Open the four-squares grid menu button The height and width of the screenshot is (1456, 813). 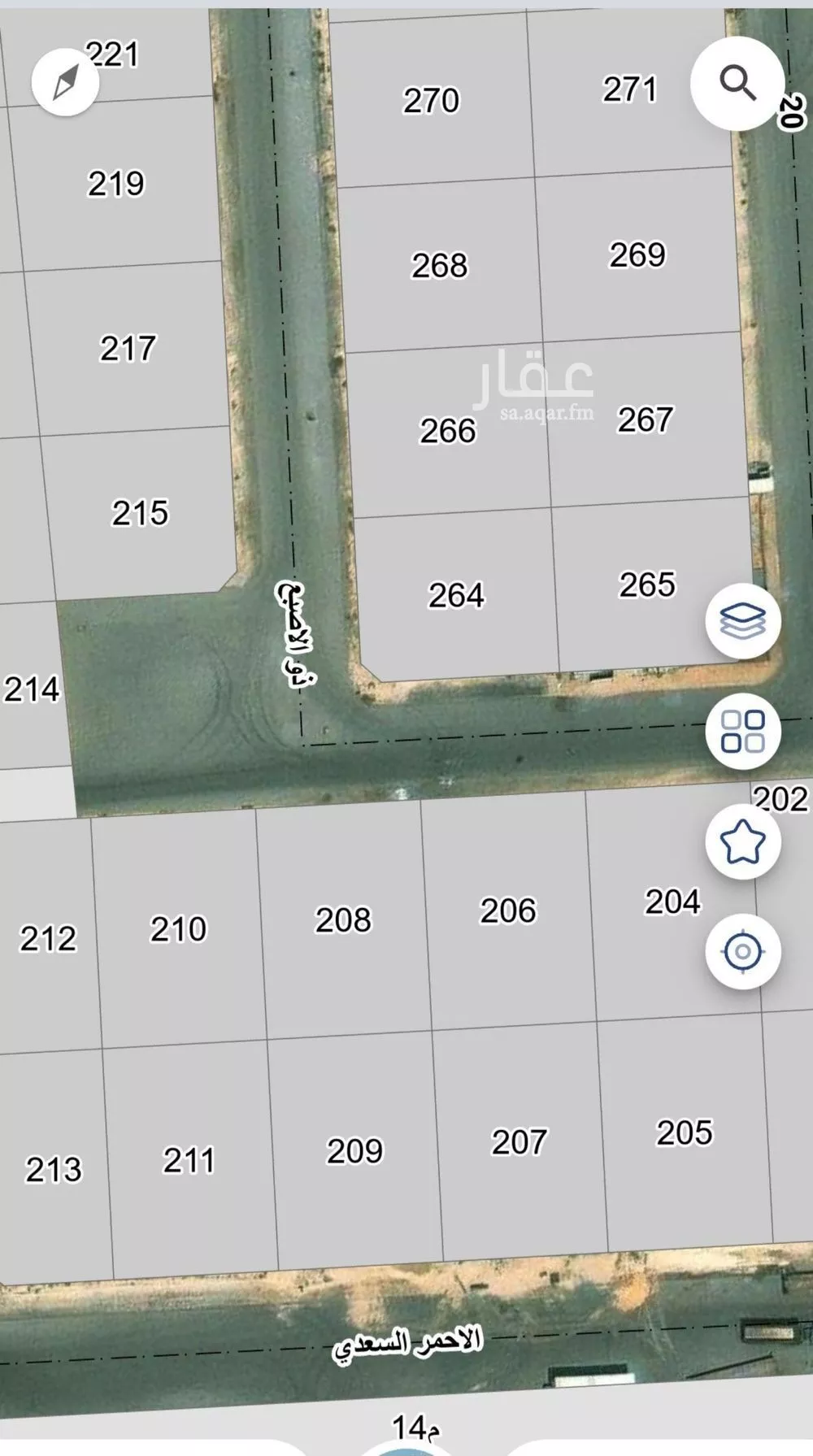(x=743, y=731)
